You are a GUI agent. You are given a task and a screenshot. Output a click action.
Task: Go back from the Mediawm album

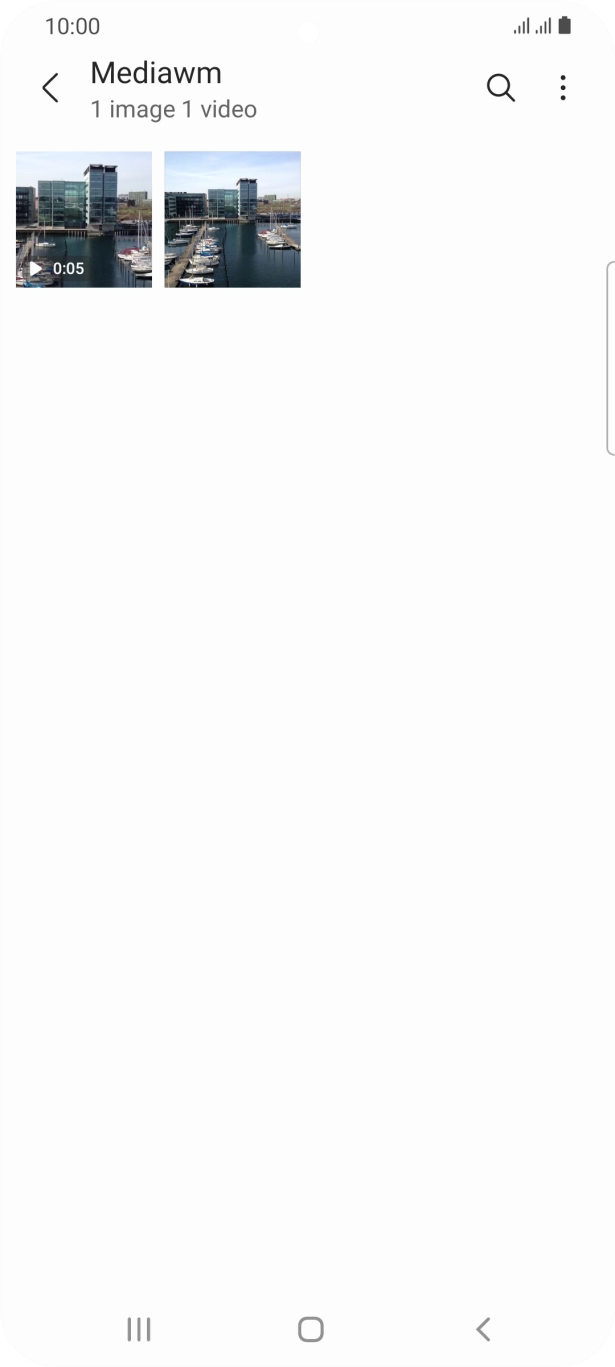click(50, 88)
